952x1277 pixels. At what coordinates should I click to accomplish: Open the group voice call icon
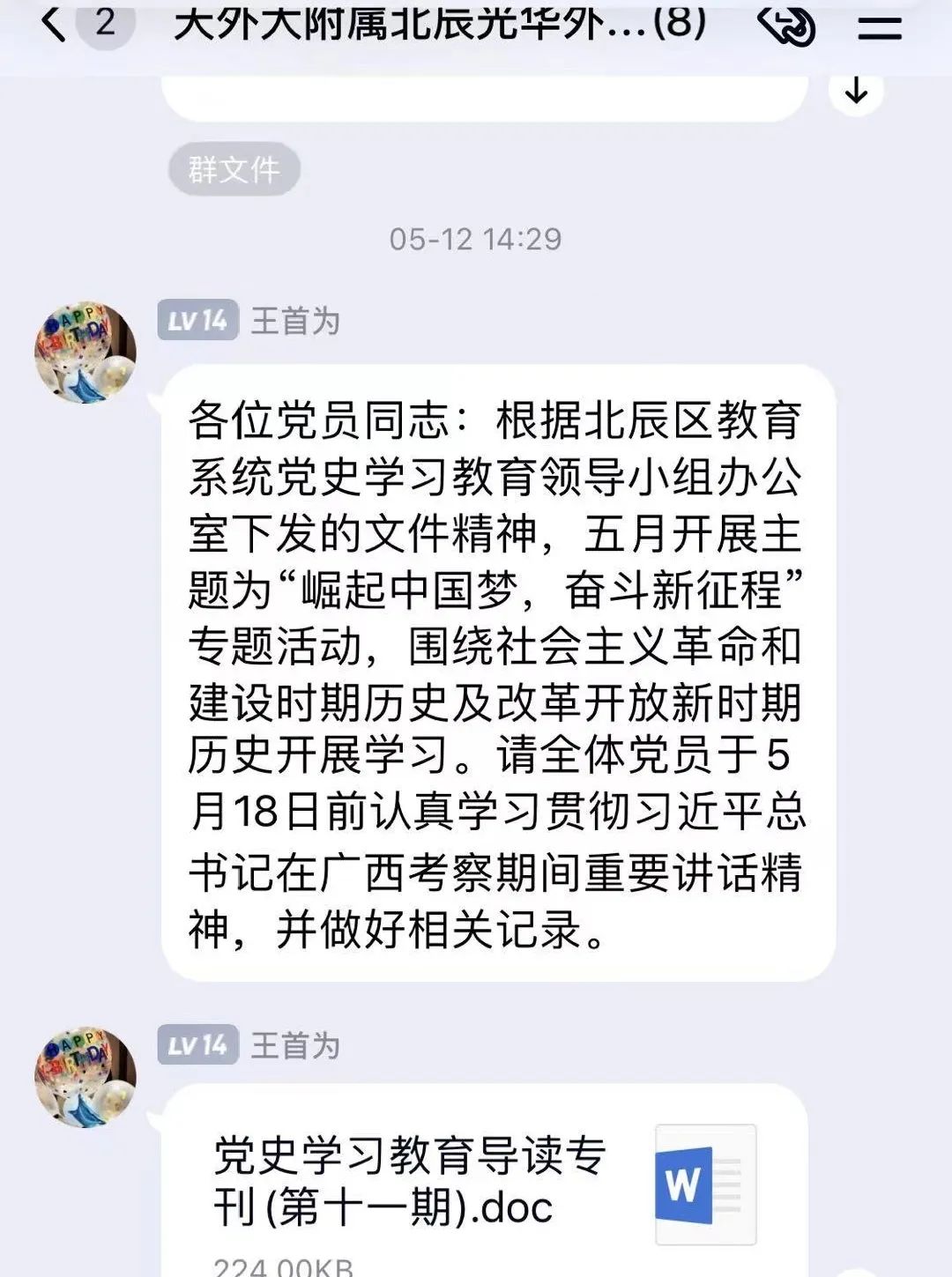point(786,25)
